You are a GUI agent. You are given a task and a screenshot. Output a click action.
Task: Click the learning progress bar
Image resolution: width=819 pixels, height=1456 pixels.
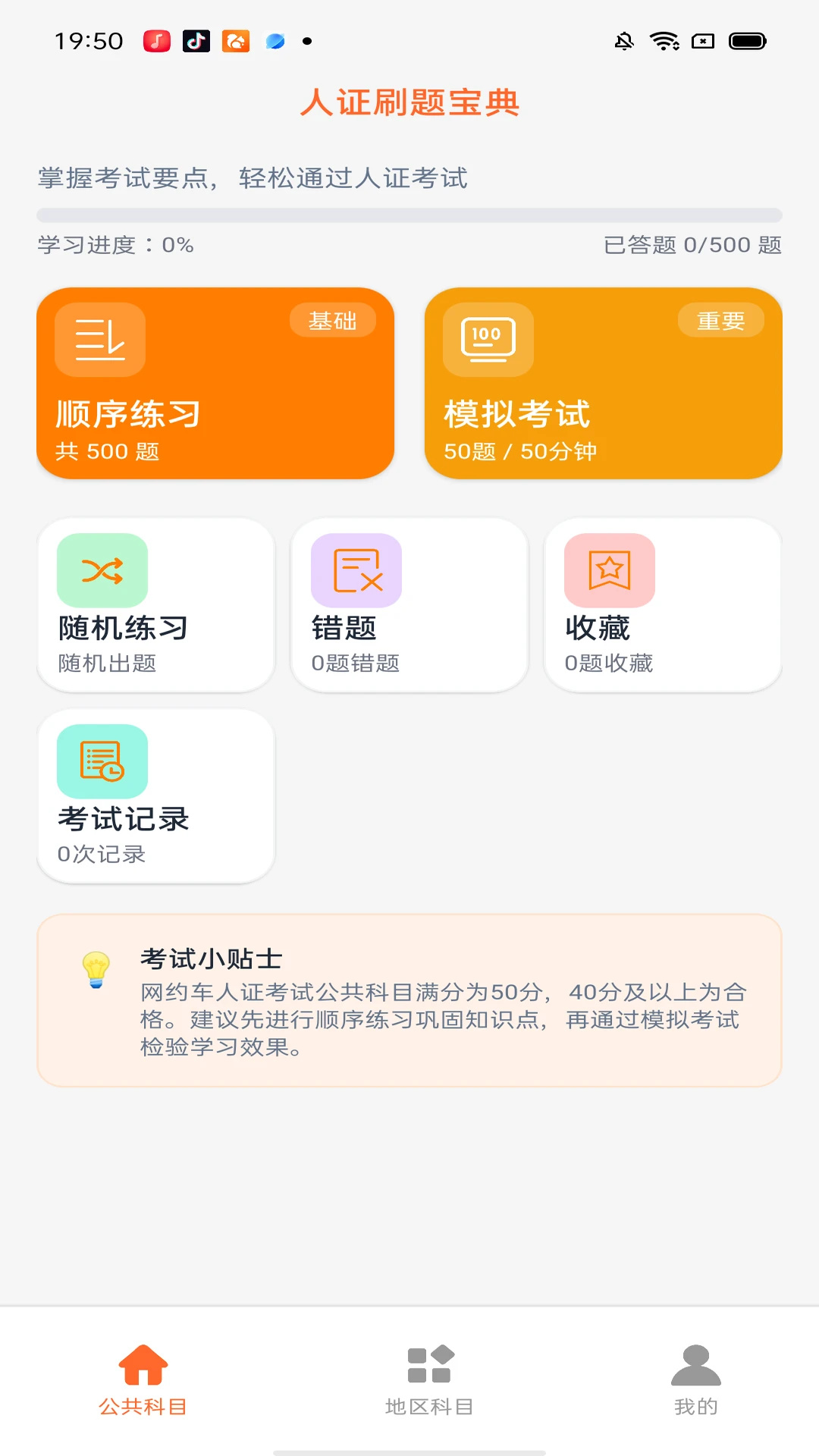[409, 215]
